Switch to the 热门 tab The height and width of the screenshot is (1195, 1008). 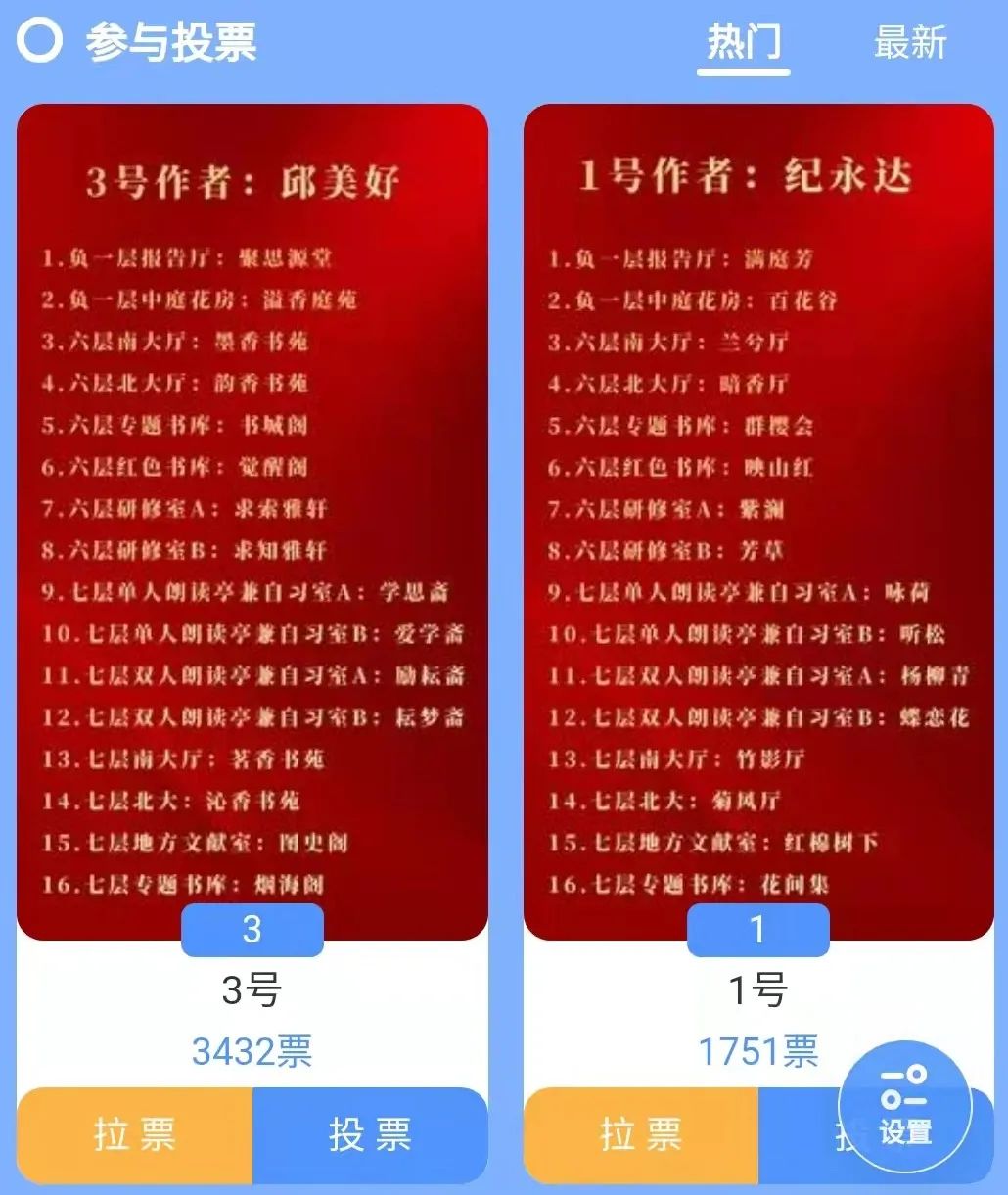pos(744,43)
